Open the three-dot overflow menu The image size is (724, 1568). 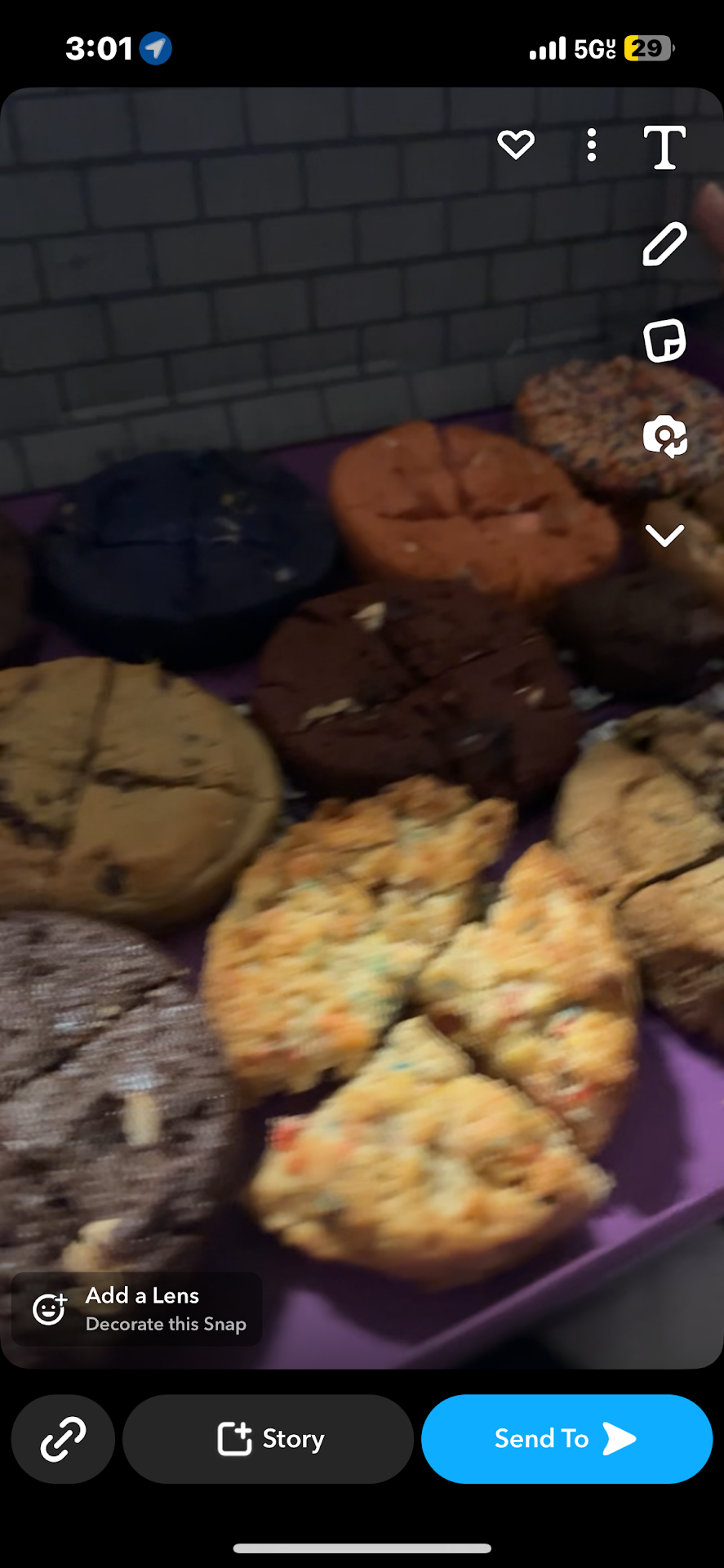point(592,145)
